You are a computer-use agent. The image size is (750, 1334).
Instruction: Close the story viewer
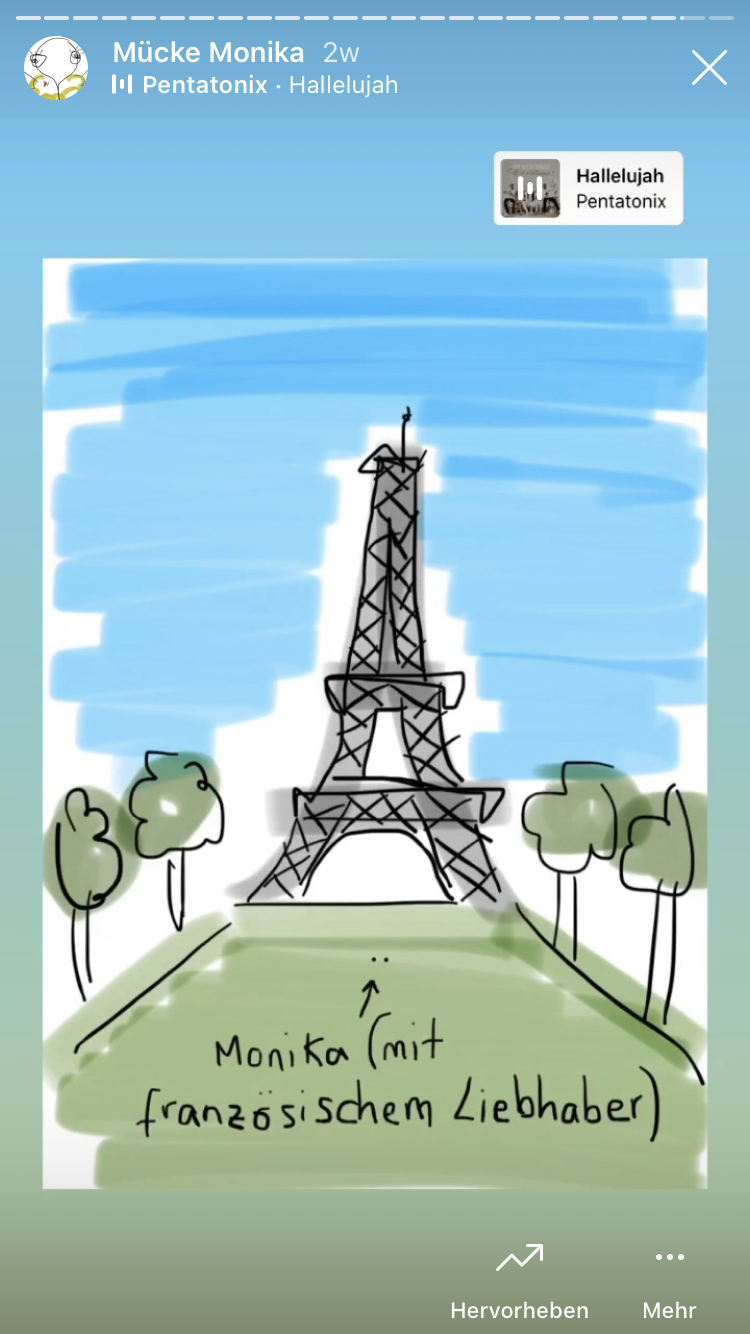tap(709, 68)
